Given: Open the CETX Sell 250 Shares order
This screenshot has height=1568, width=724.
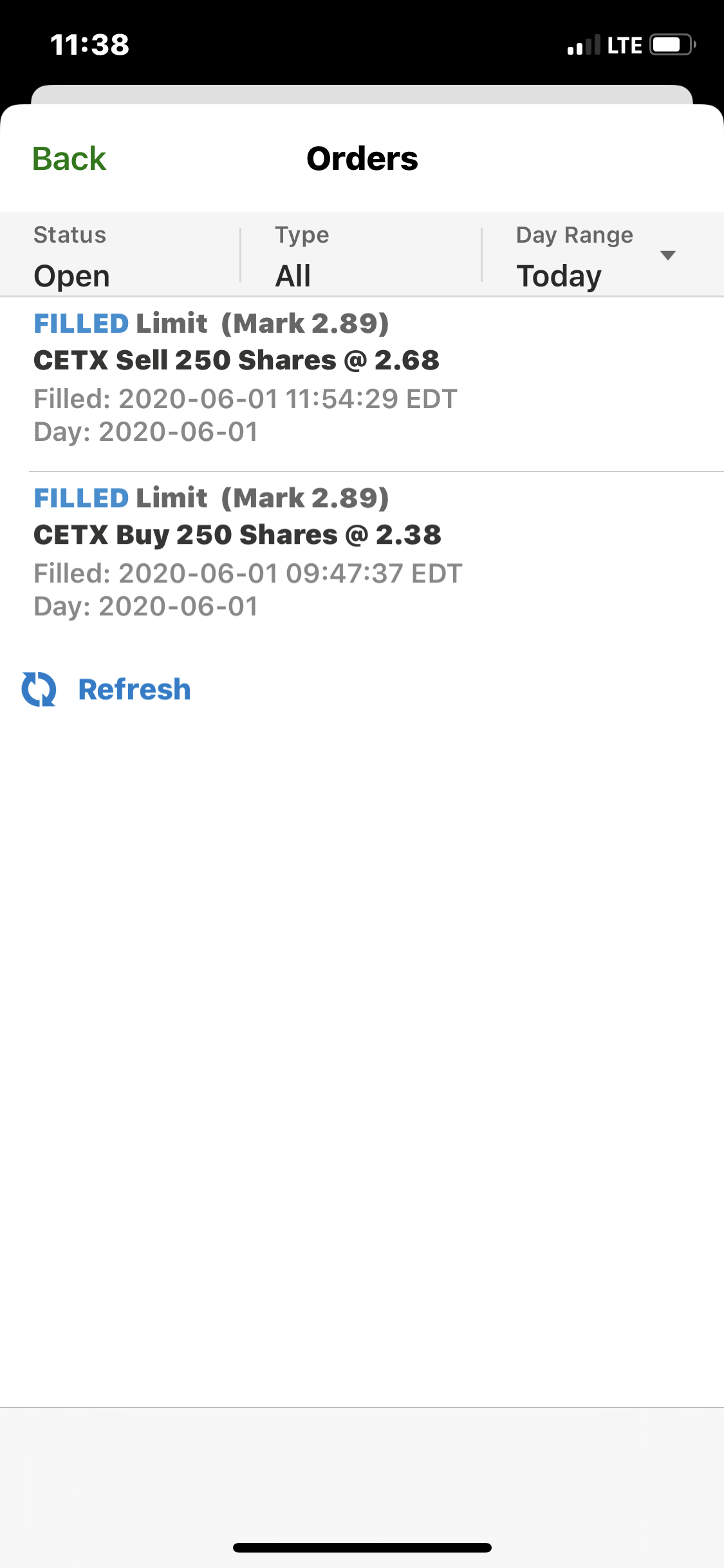Looking at the screenshot, I should click(x=360, y=378).
